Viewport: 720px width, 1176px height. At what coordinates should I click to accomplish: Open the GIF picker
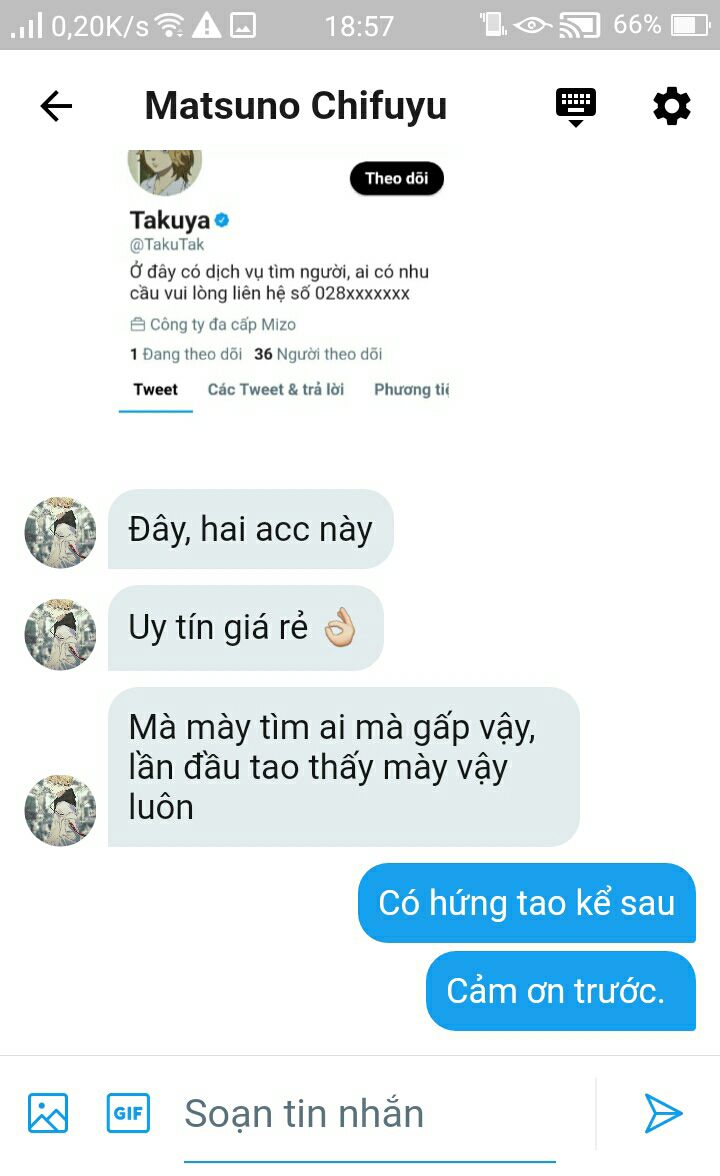coord(128,1112)
